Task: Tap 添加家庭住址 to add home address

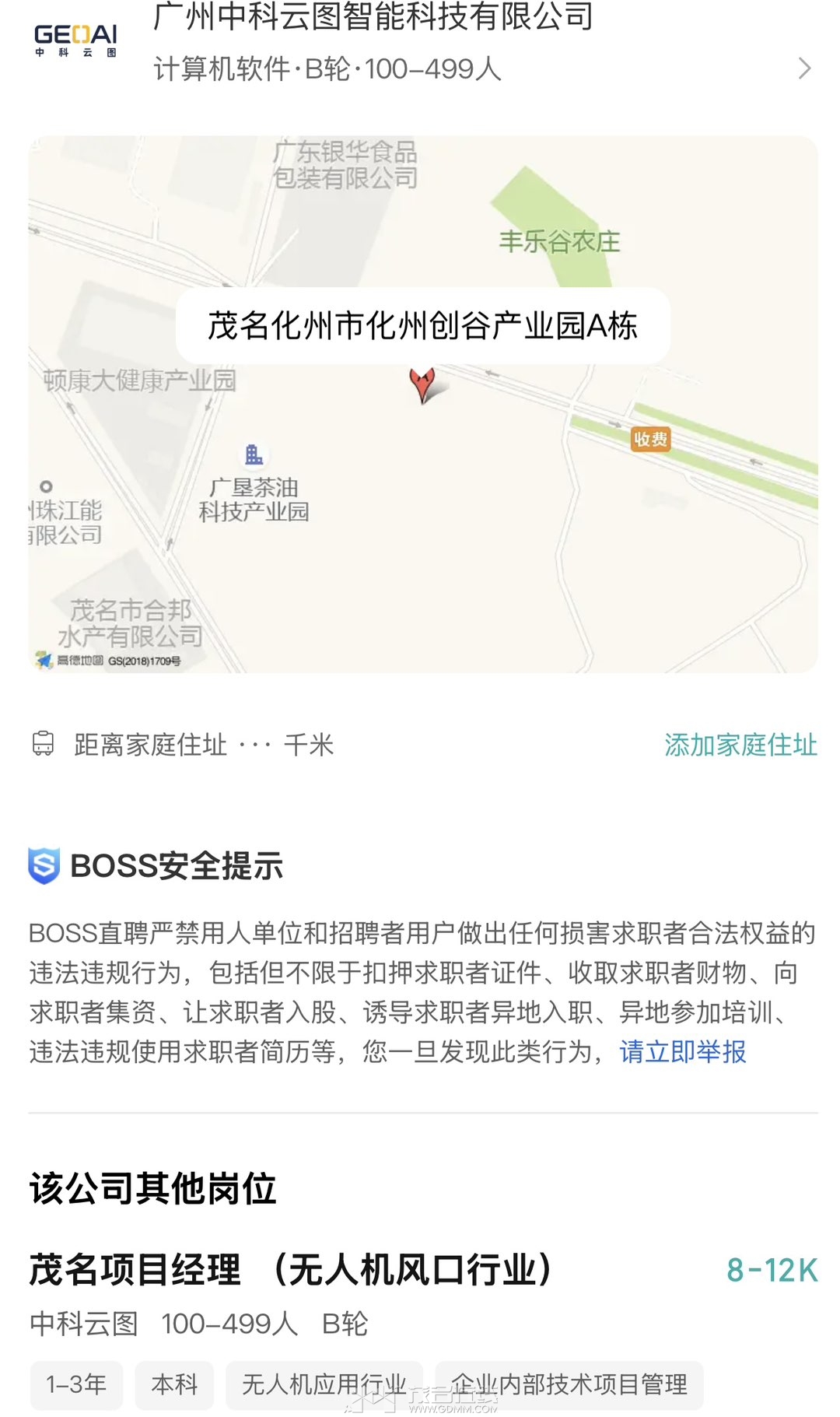Action: click(x=740, y=745)
